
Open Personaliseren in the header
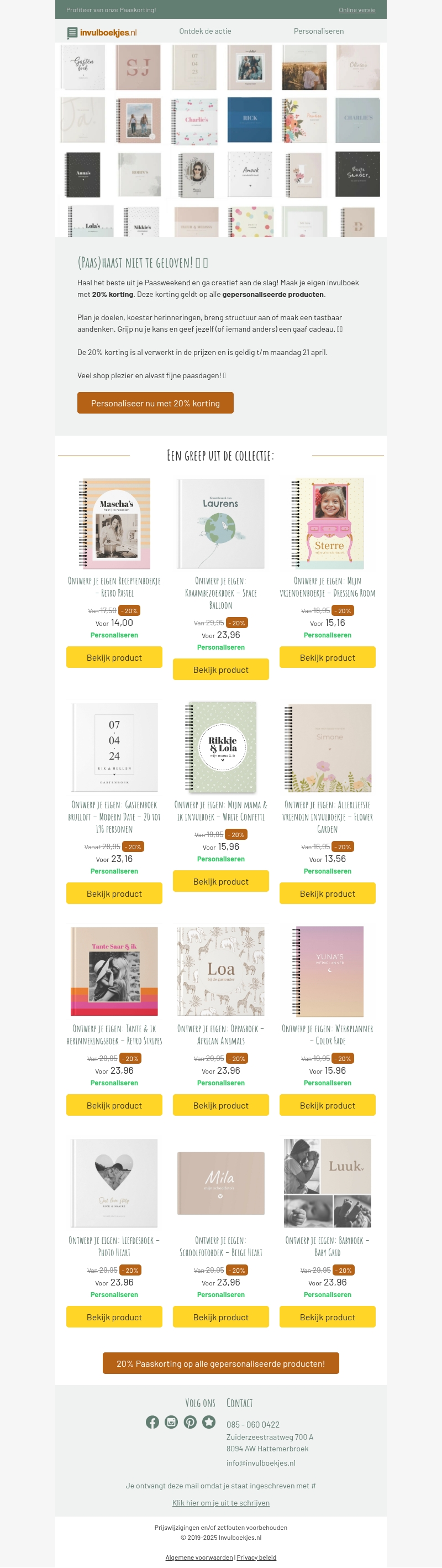tap(318, 31)
